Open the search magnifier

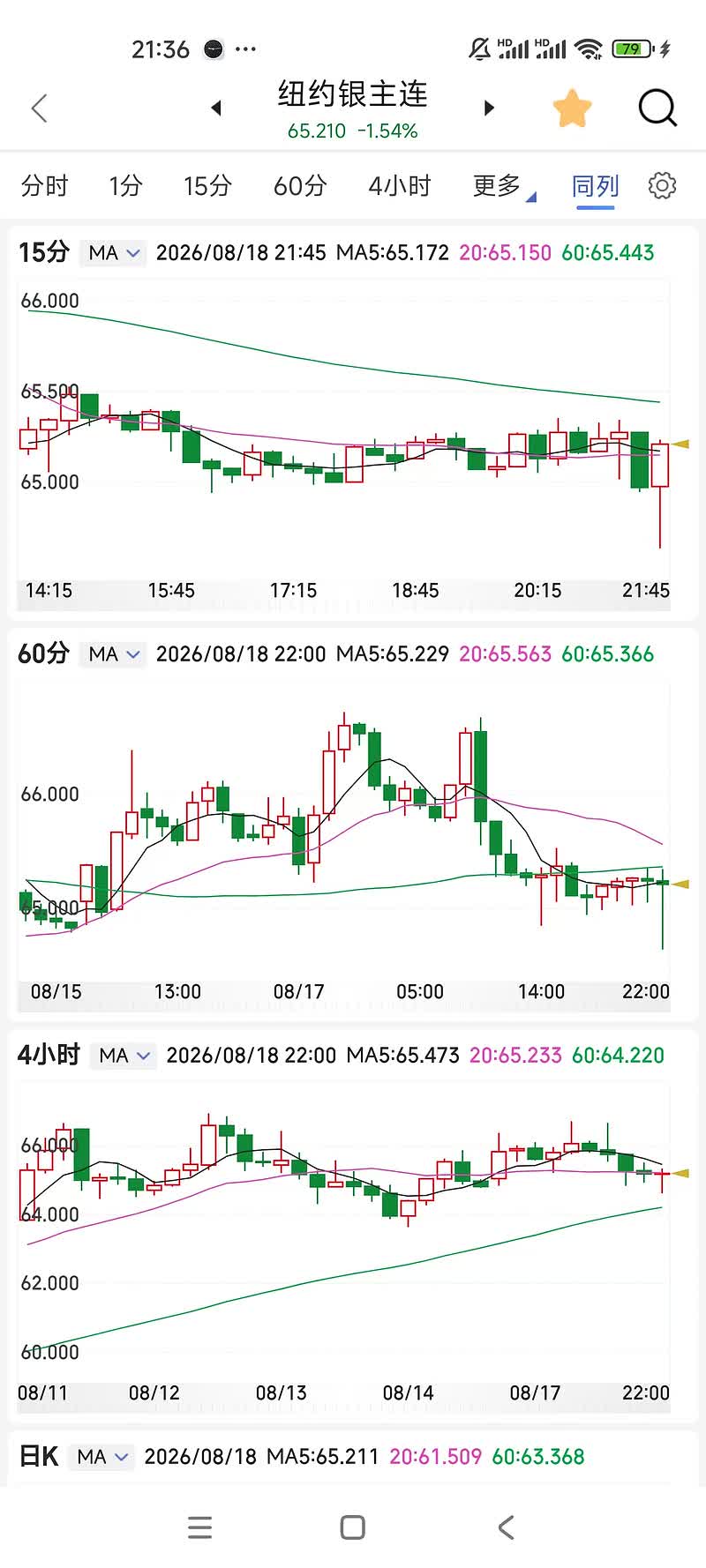[x=657, y=108]
